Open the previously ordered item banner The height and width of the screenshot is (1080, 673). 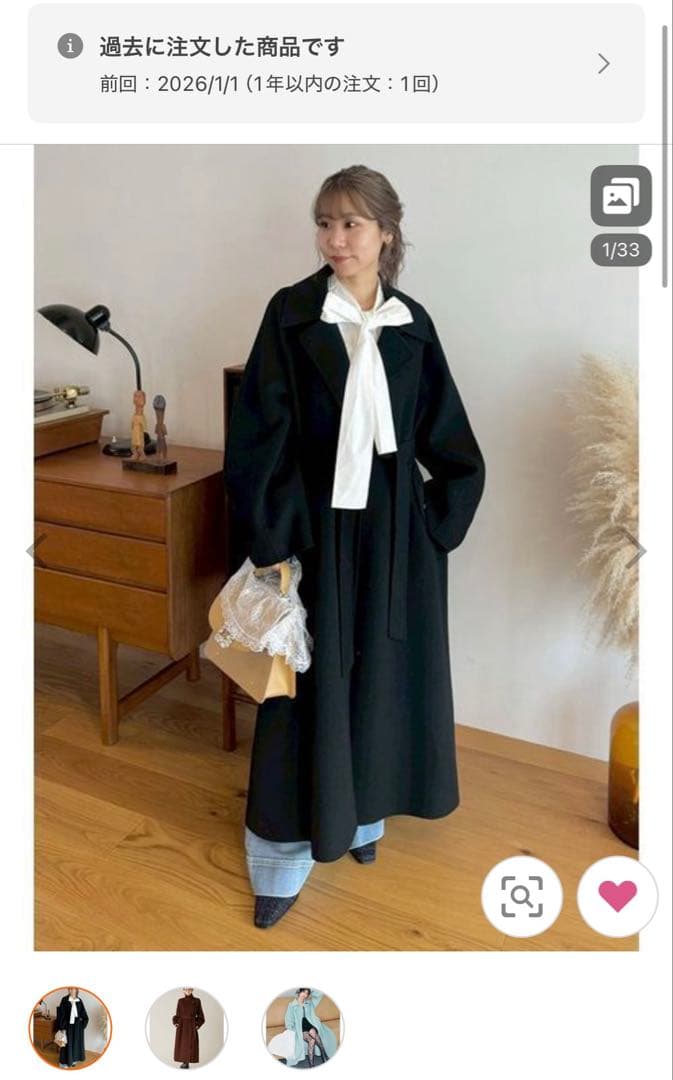(x=336, y=63)
